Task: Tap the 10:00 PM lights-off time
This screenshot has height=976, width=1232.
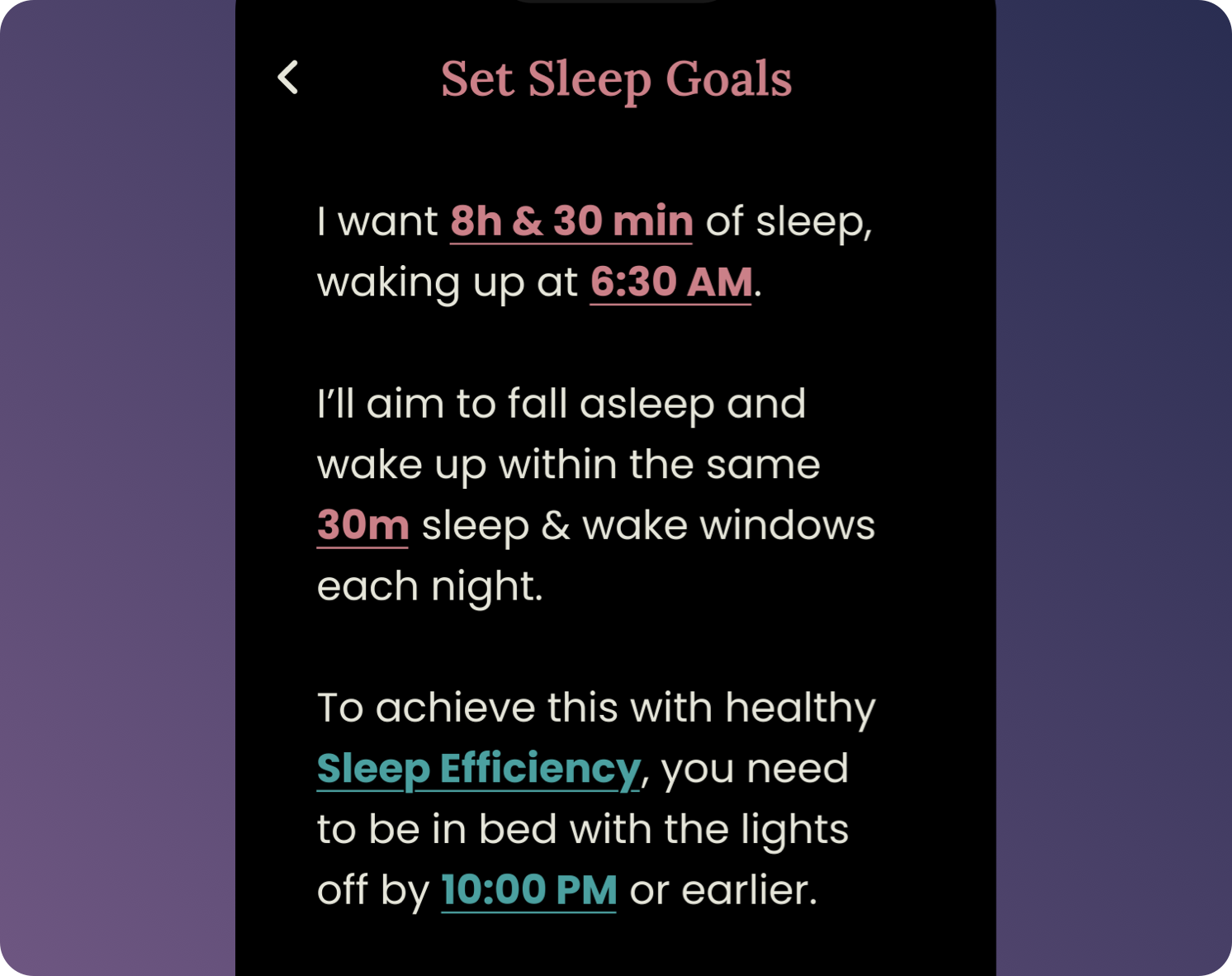Action: point(529,890)
